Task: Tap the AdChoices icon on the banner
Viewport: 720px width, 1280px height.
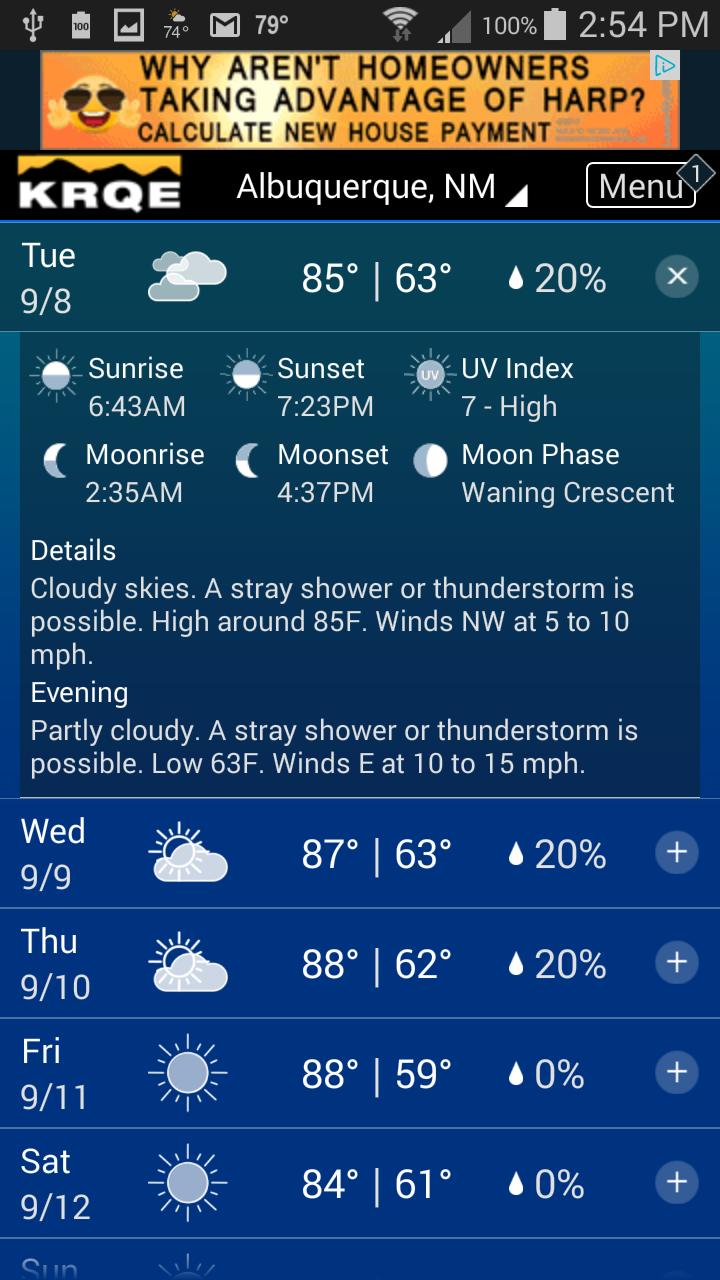Action: [665, 66]
